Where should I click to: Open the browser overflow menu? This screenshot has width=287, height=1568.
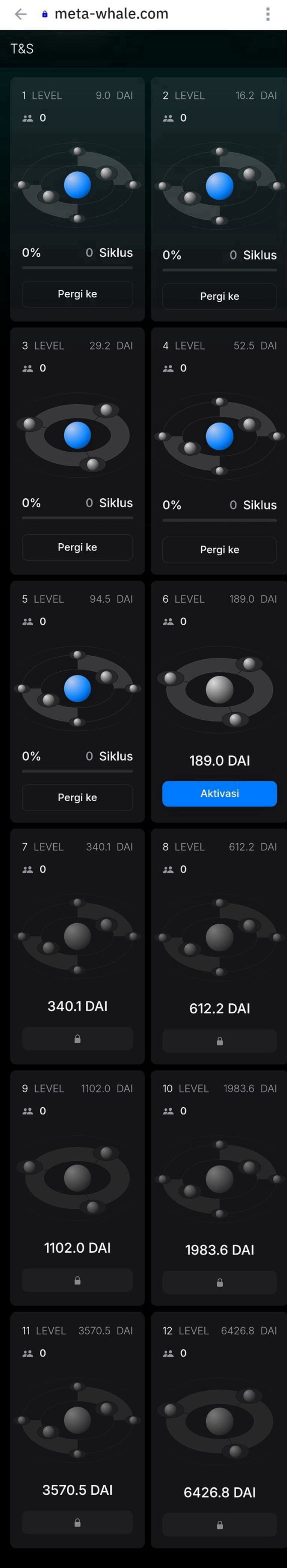pyautogui.click(x=267, y=14)
